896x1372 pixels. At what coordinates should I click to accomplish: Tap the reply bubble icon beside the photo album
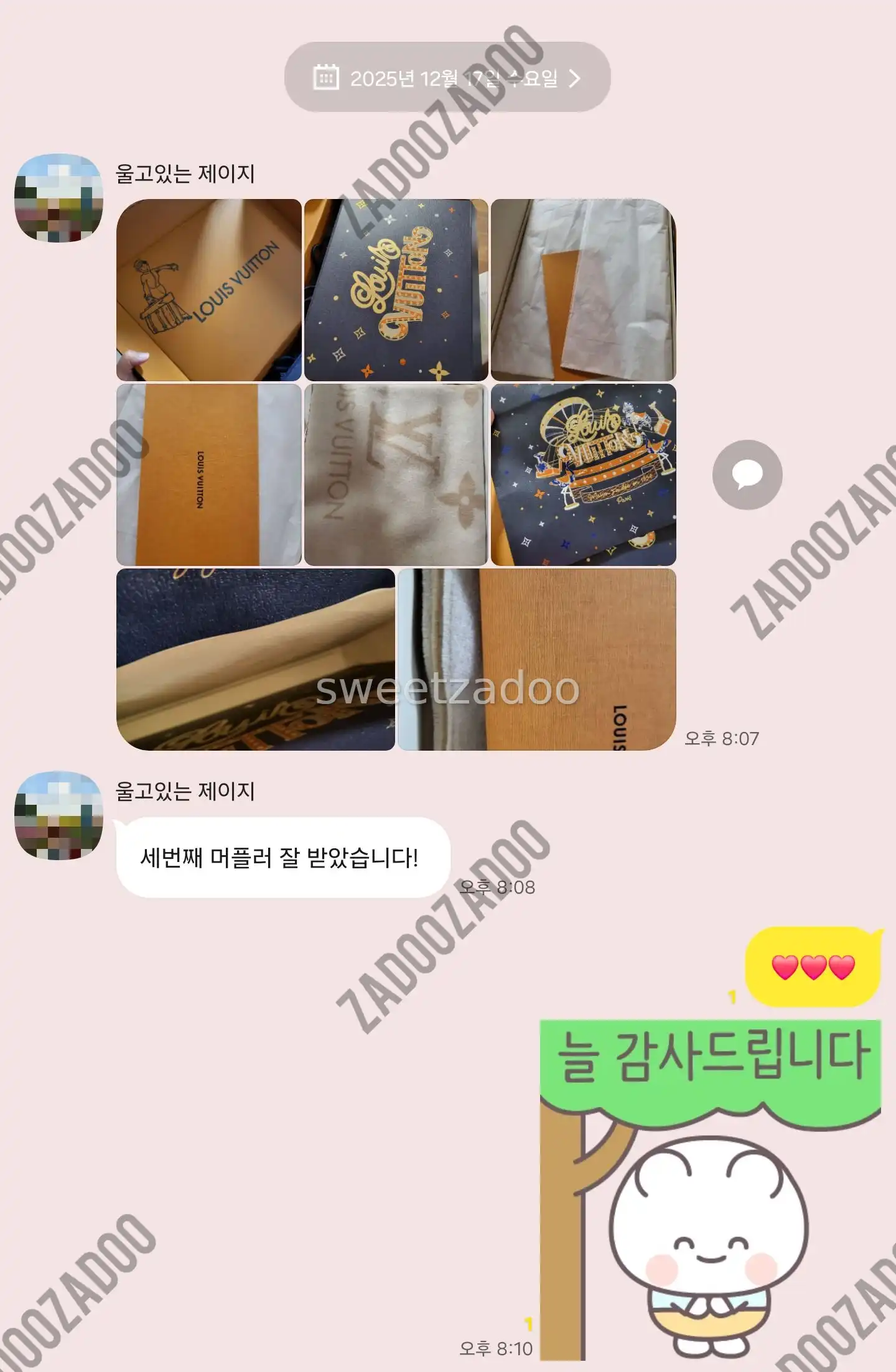747,475
